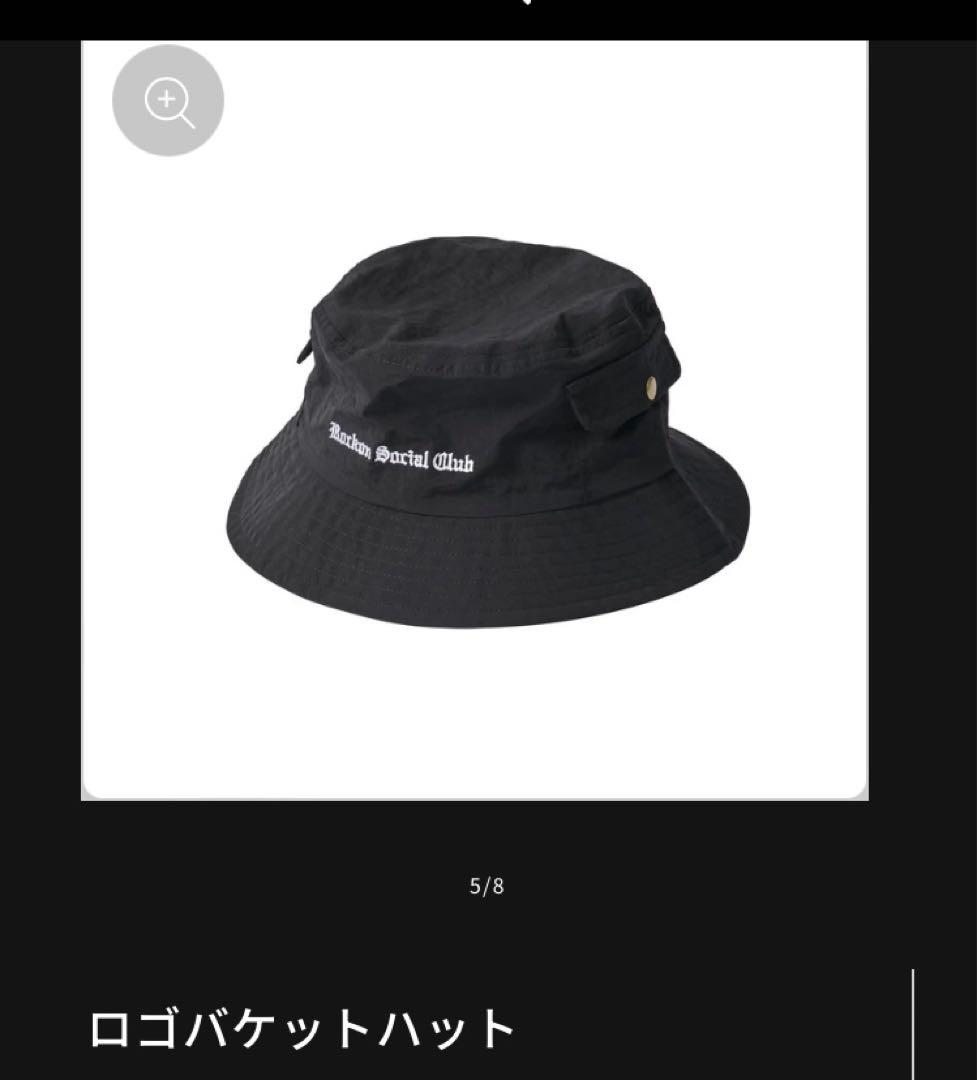Select the page indicator below the photo
Viewport: 977px width, 1080px height.
point(487,884)
